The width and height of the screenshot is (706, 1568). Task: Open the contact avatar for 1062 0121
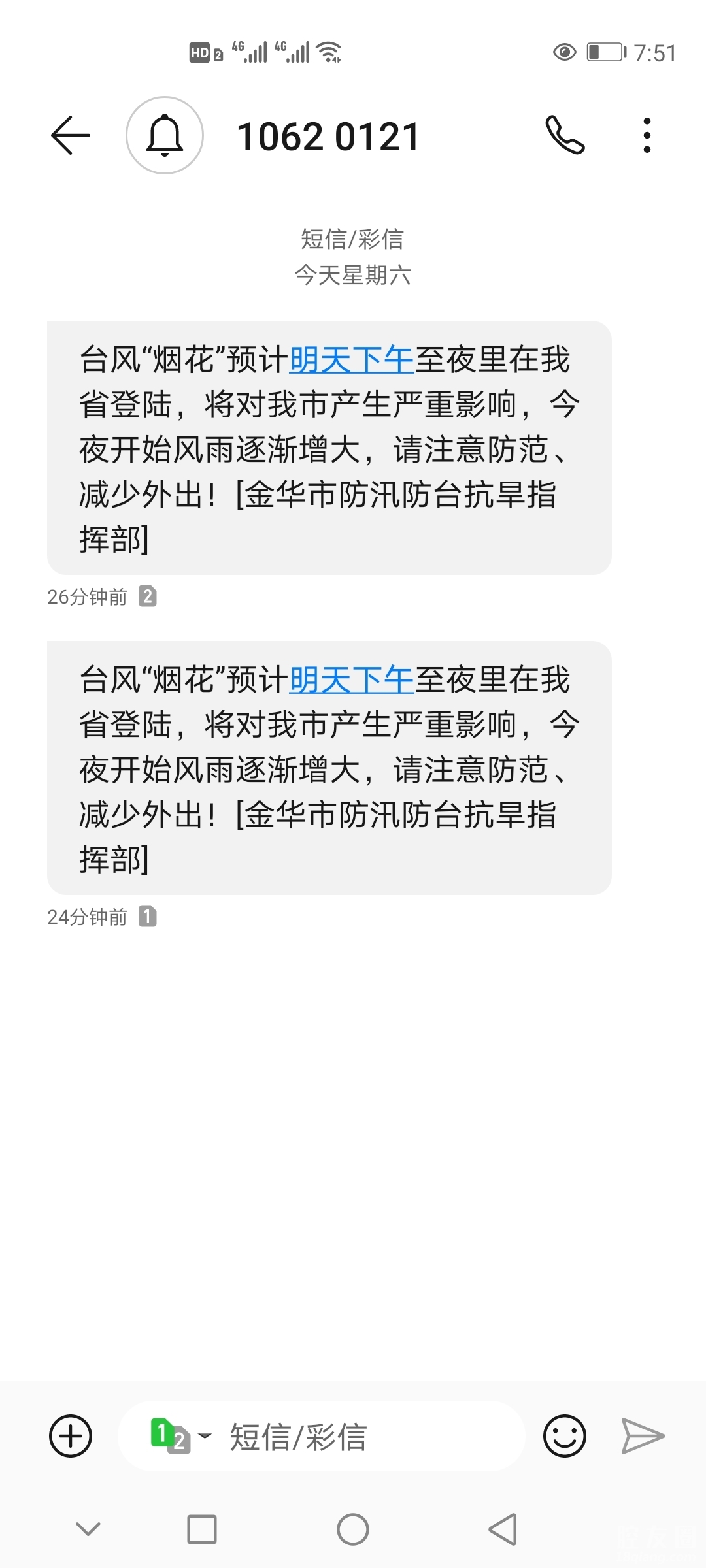coord(165,135)
